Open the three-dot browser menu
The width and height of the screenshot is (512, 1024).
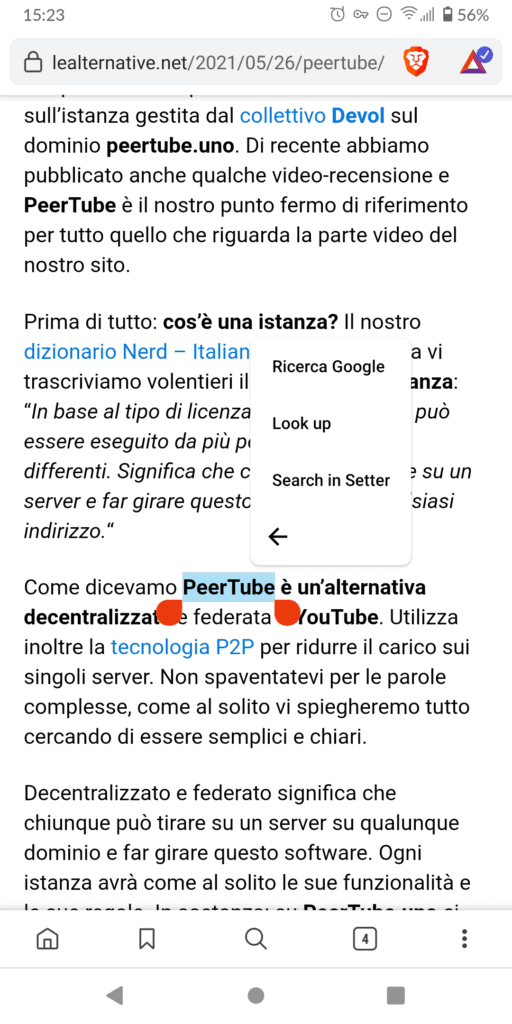(464, 940)
